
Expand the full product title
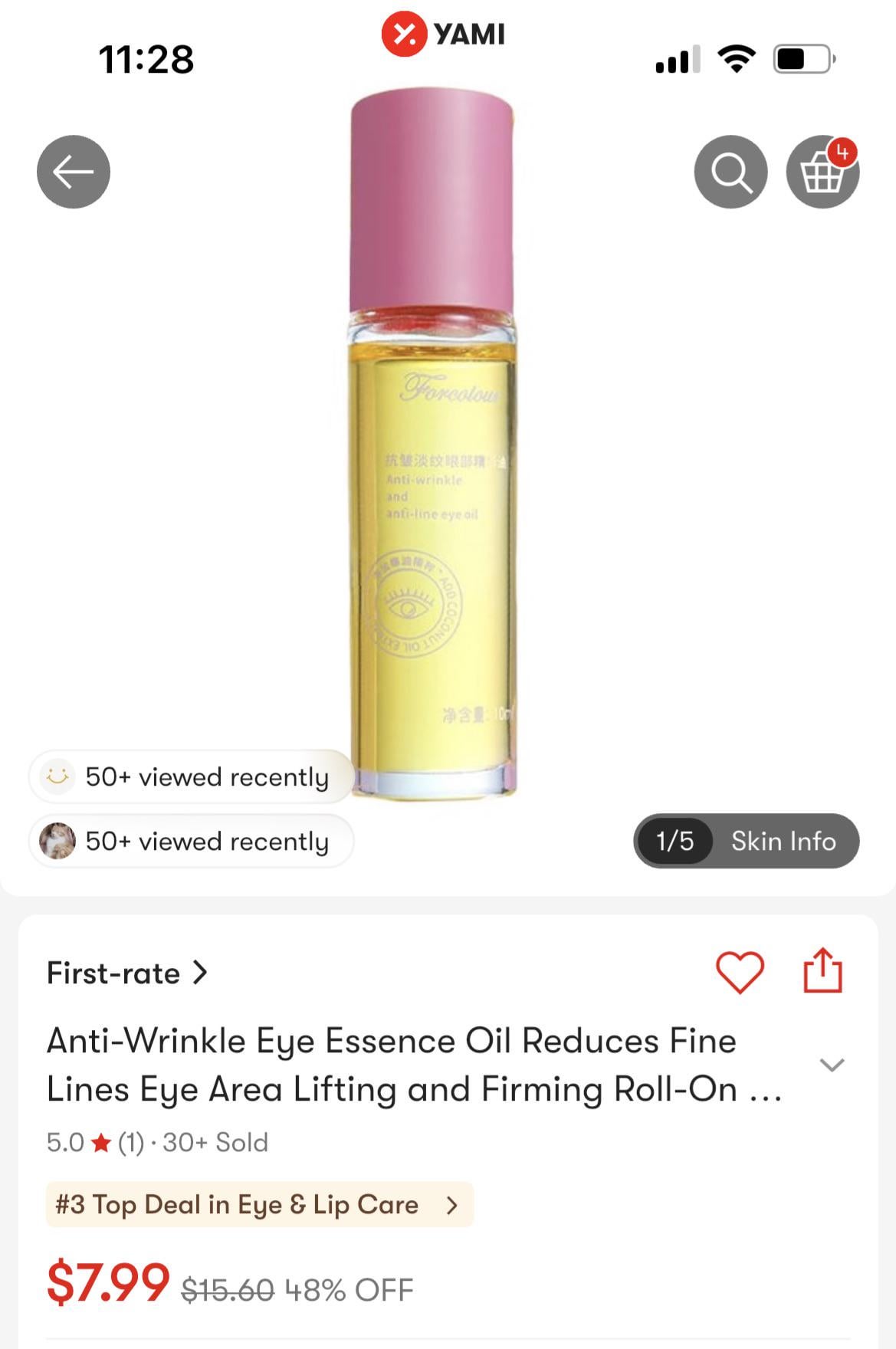[832, 1065]
